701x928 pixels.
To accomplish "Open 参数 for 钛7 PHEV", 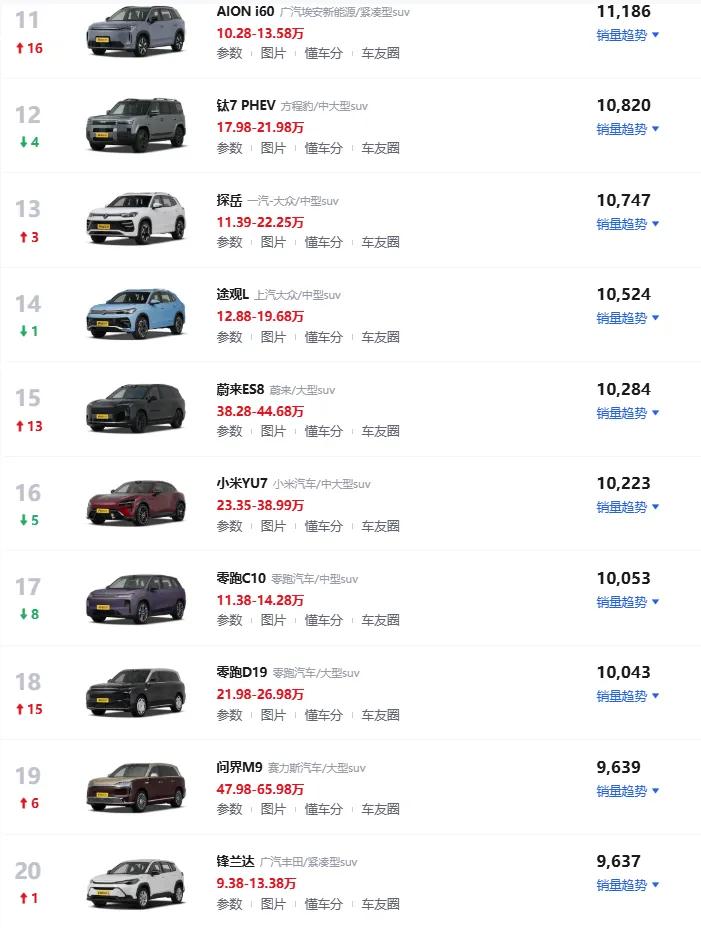I will 230,148.
